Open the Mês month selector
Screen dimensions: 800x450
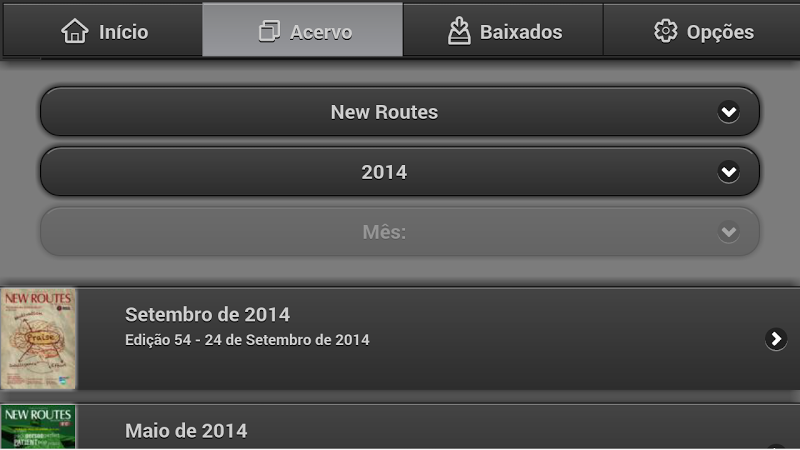(x=399, y=232)
